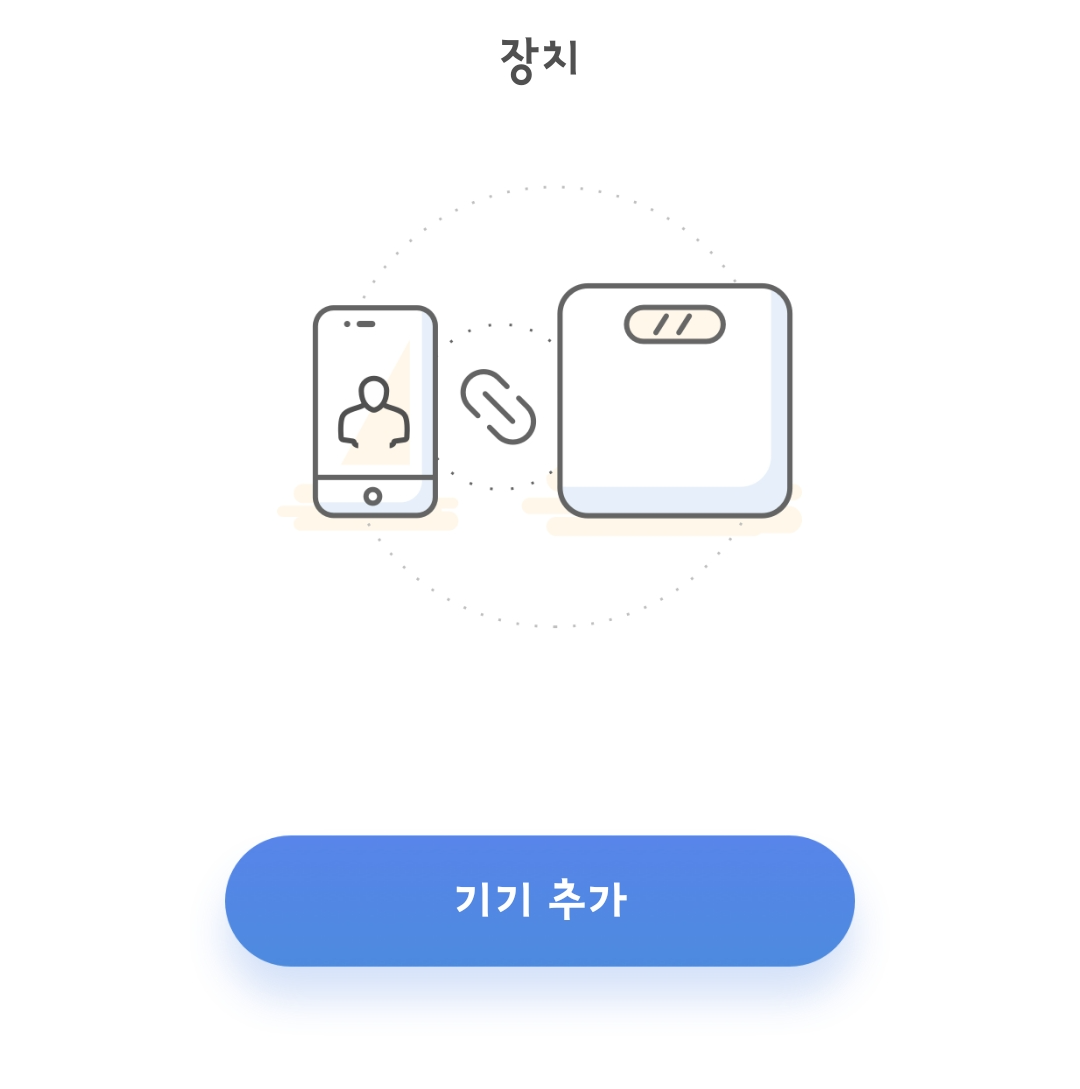Image resolution: width=1080 pixels, height=1089 pixels.
Task: Click the yellow shadow beneath the scale
Action: (670, 525)
